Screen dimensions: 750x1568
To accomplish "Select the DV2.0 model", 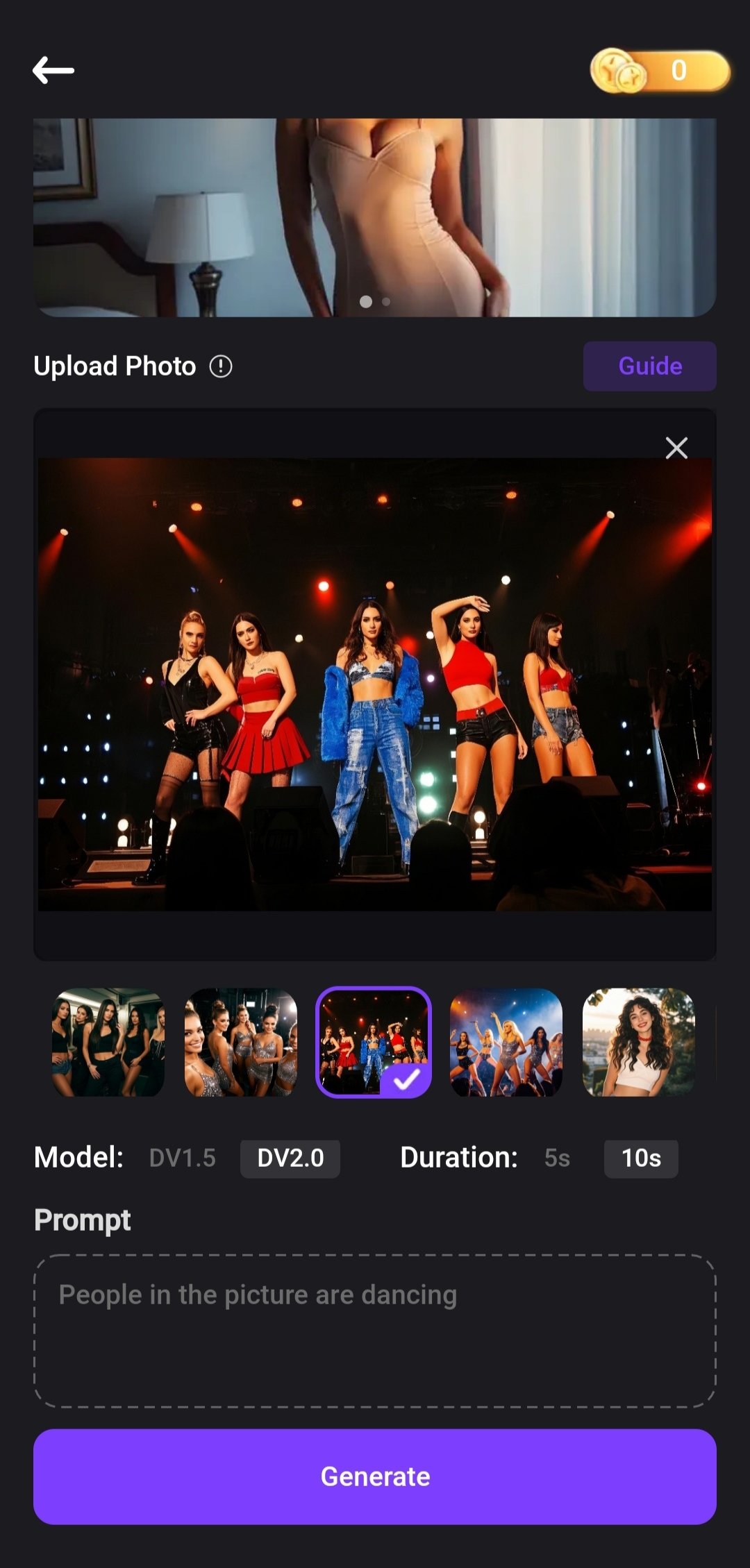I will click(290, 1158).
